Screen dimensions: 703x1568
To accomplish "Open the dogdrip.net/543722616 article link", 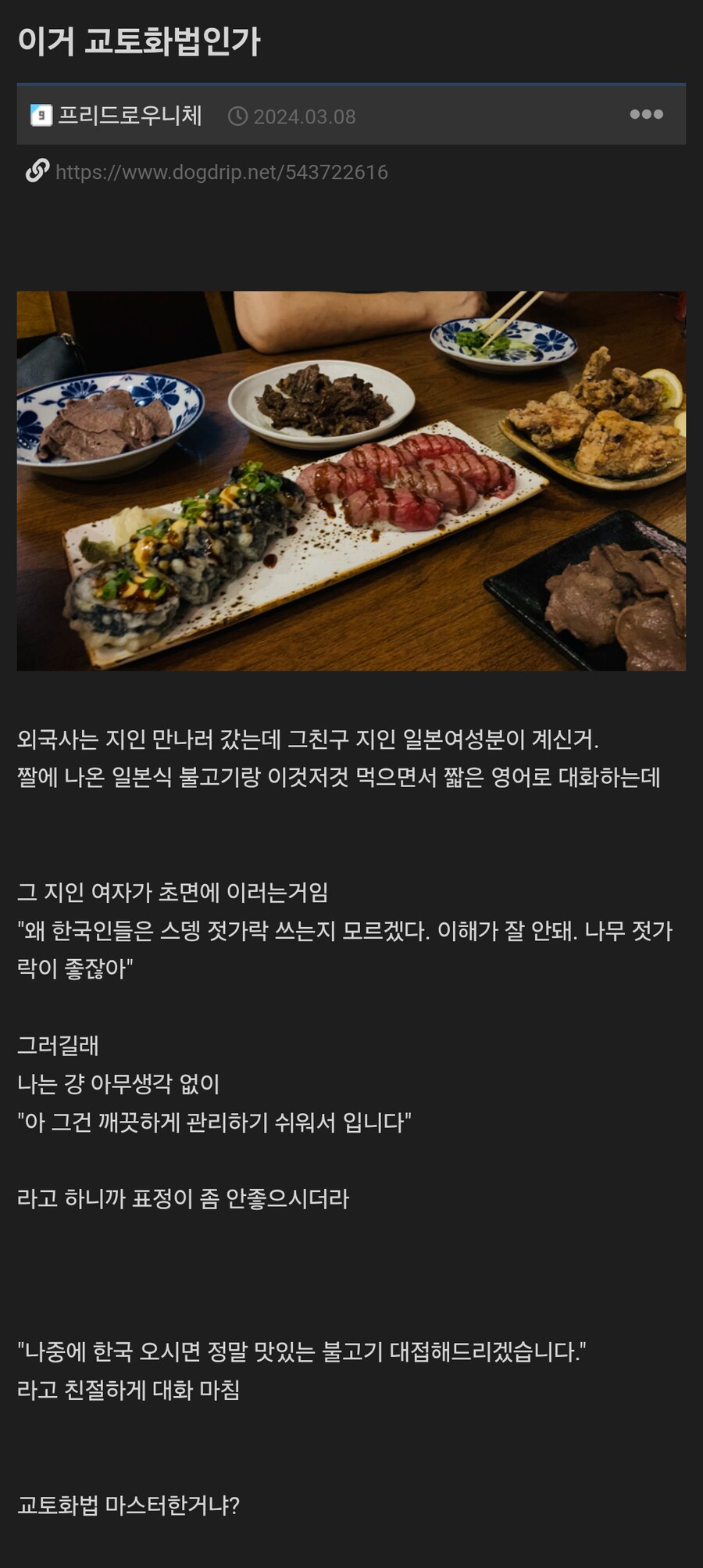I will click(223, 171).
